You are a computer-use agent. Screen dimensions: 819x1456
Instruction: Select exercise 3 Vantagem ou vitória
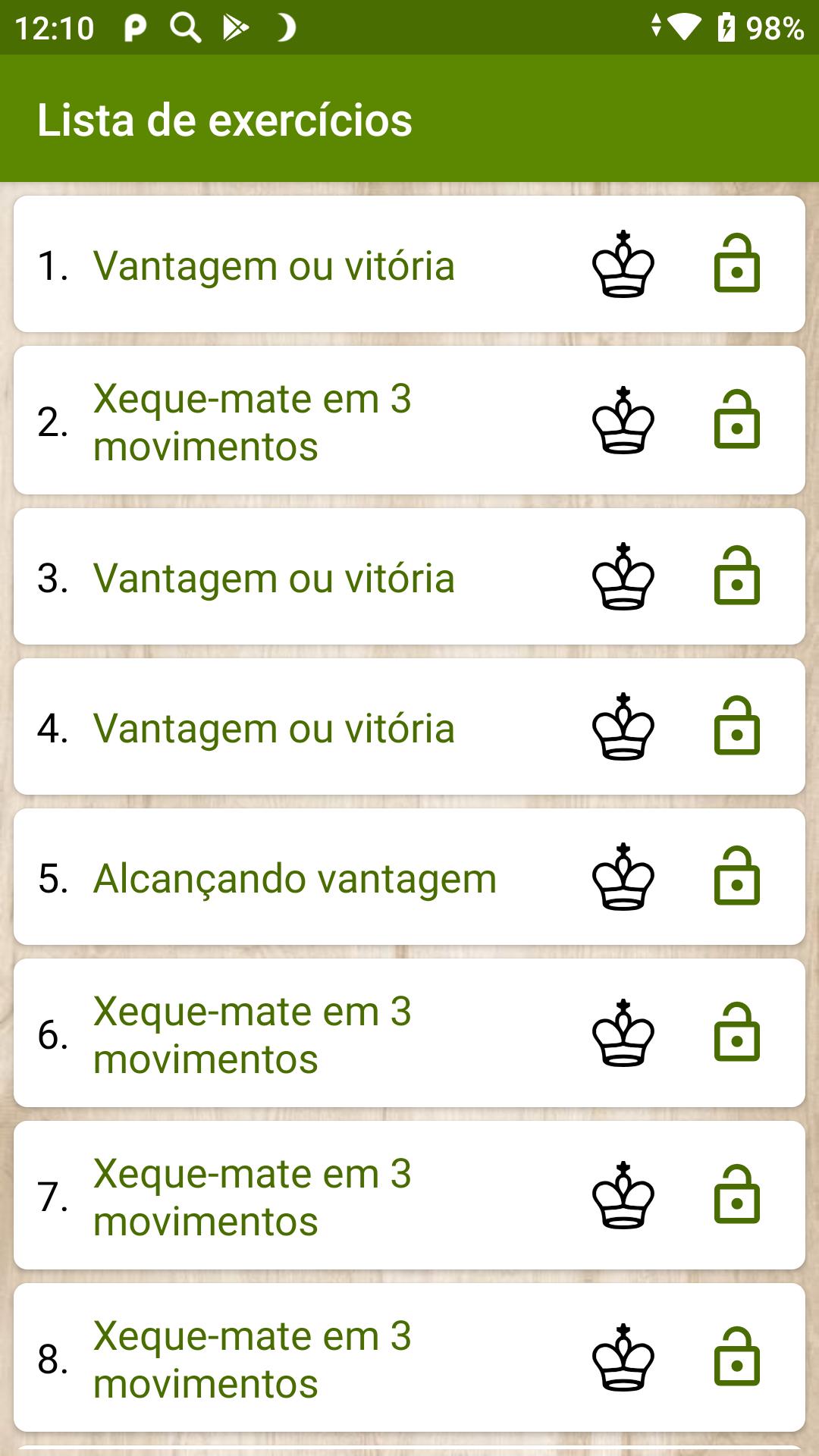[x=409, y=576]
